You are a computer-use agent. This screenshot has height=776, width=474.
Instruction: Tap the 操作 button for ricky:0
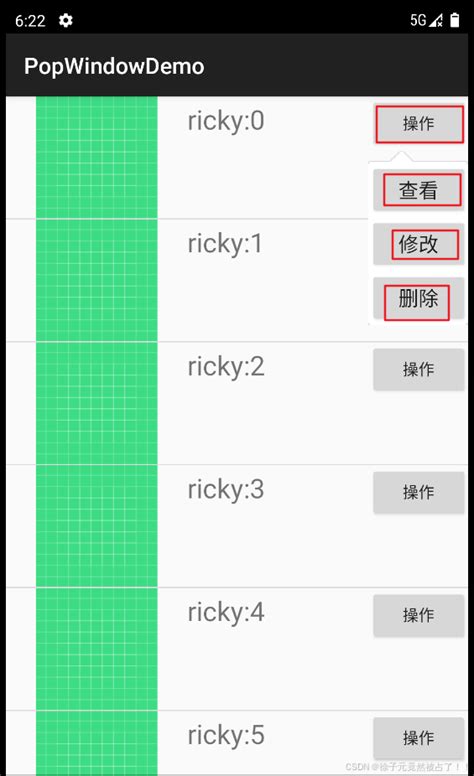[419, 124]
